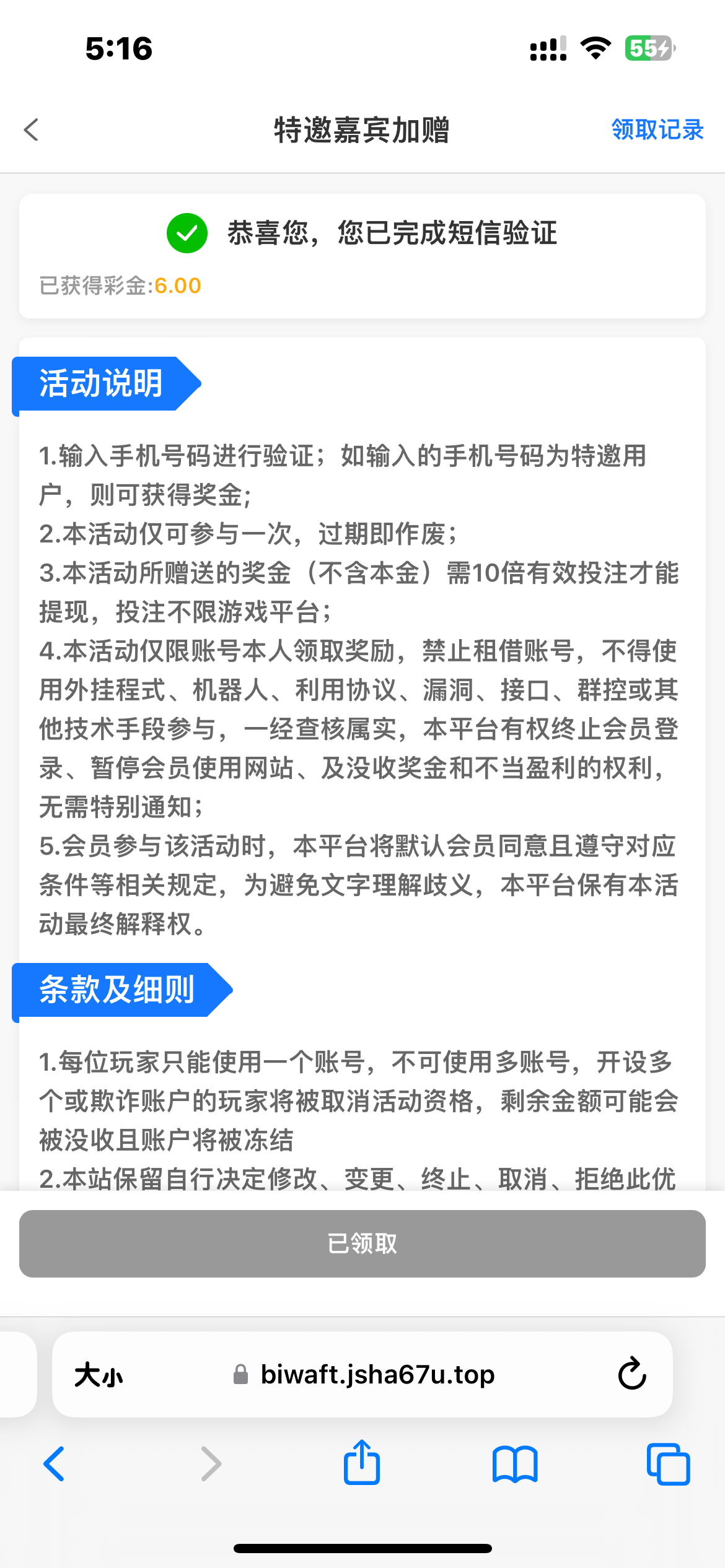The width and height of the screenshot is (725, 1568).
Task: Tap the padlock icon in the address bar
Action: (241, 1375)
